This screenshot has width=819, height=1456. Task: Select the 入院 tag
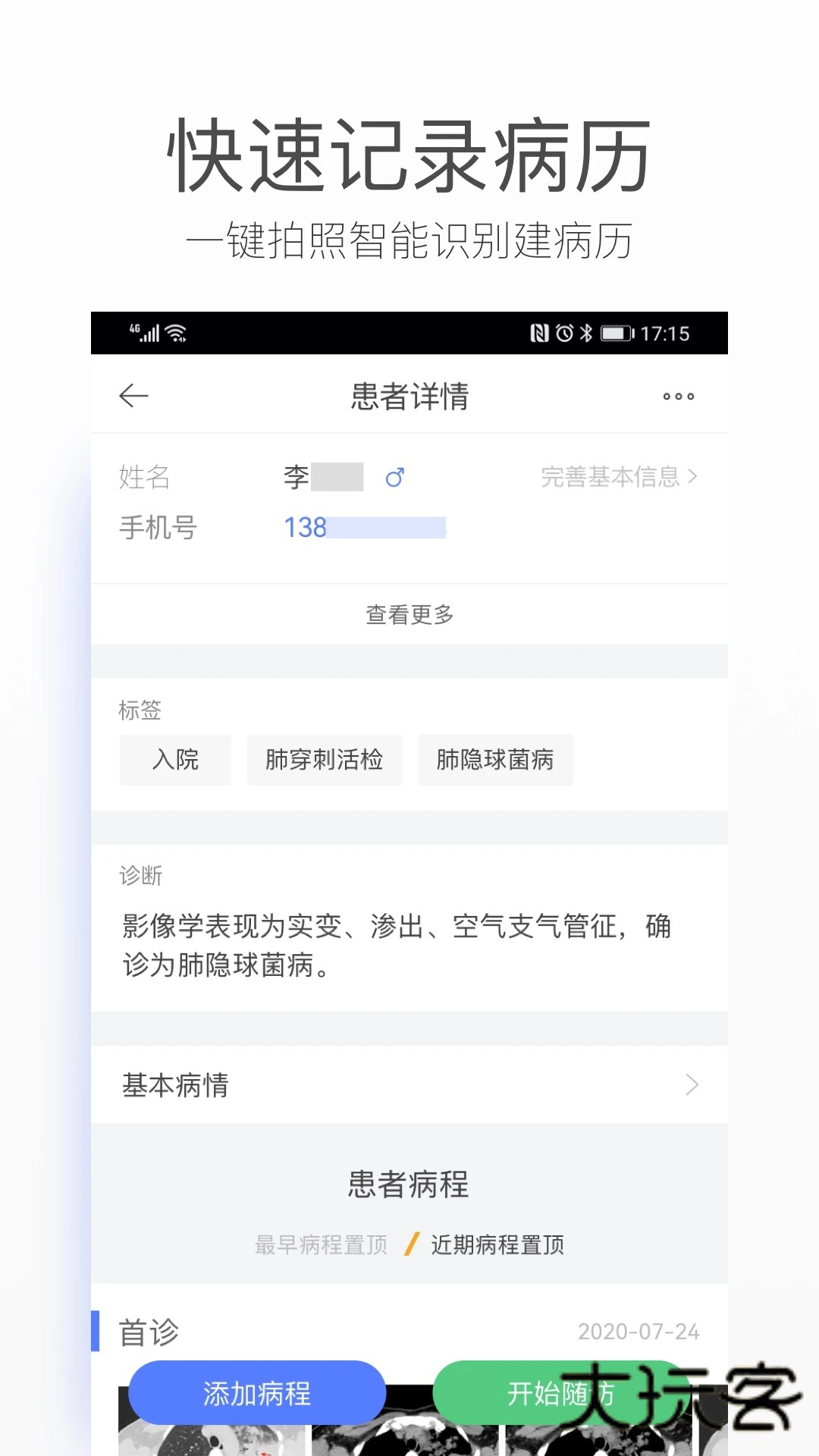click(x=174, y=761)
